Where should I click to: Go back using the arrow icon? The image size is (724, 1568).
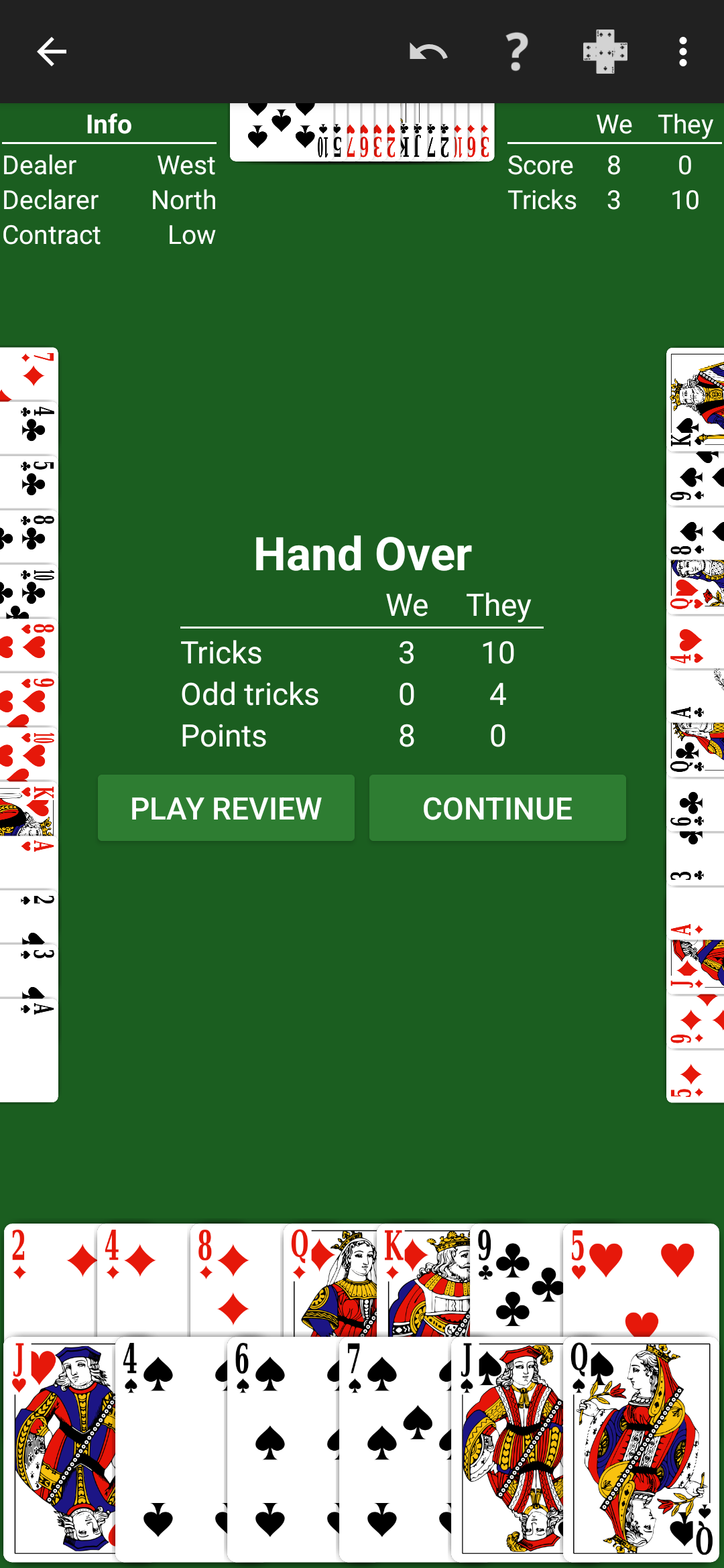(x=51, y=52)
